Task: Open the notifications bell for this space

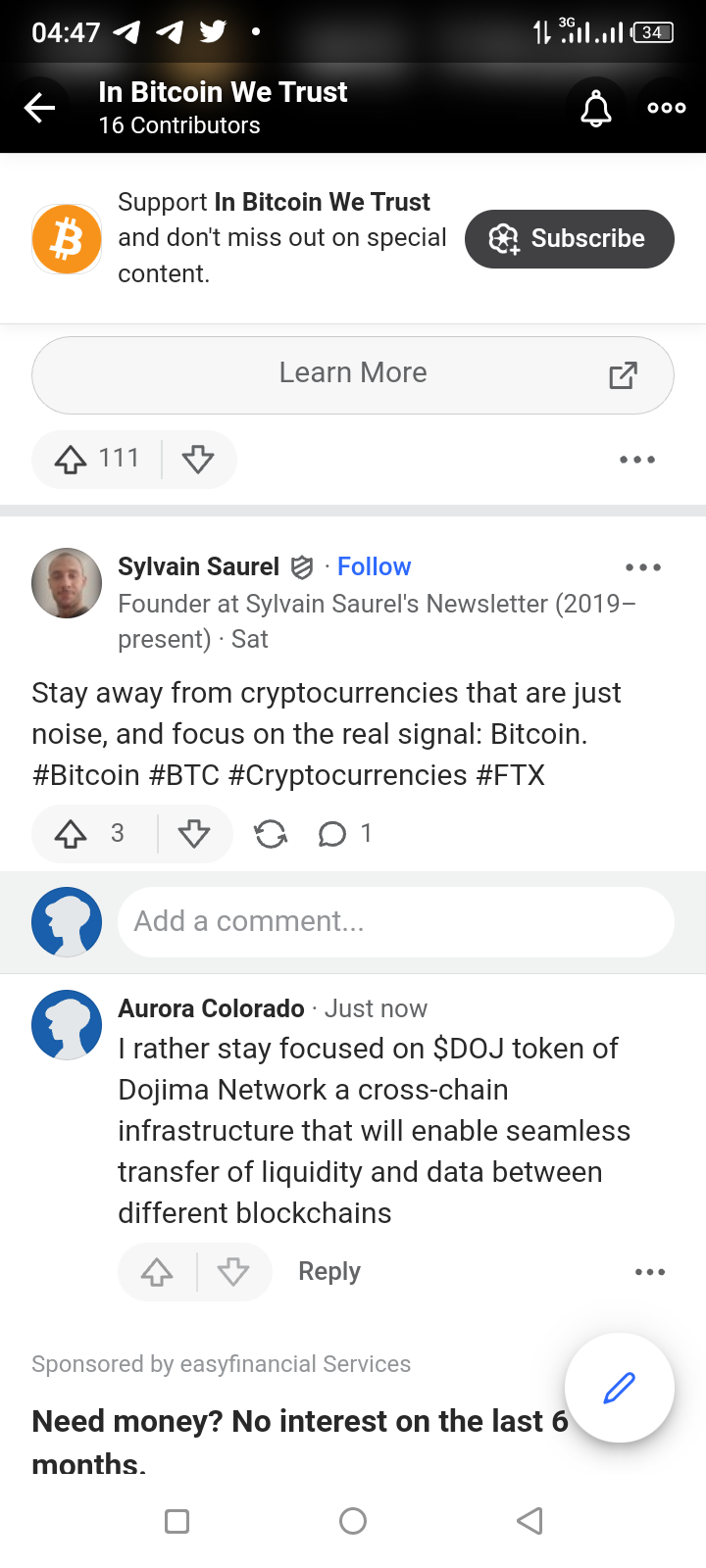Action: pos(596,108)
